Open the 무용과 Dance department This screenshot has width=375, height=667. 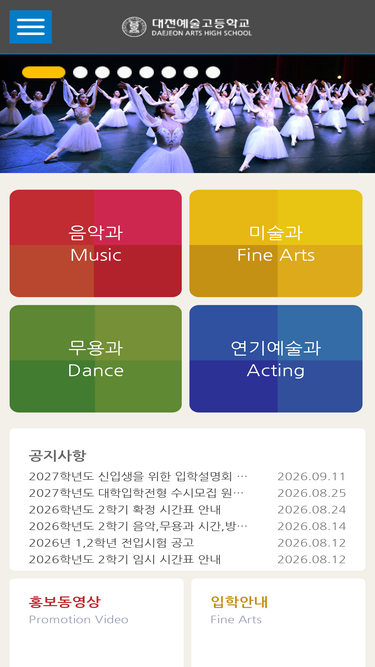click(x=96, y=359)
